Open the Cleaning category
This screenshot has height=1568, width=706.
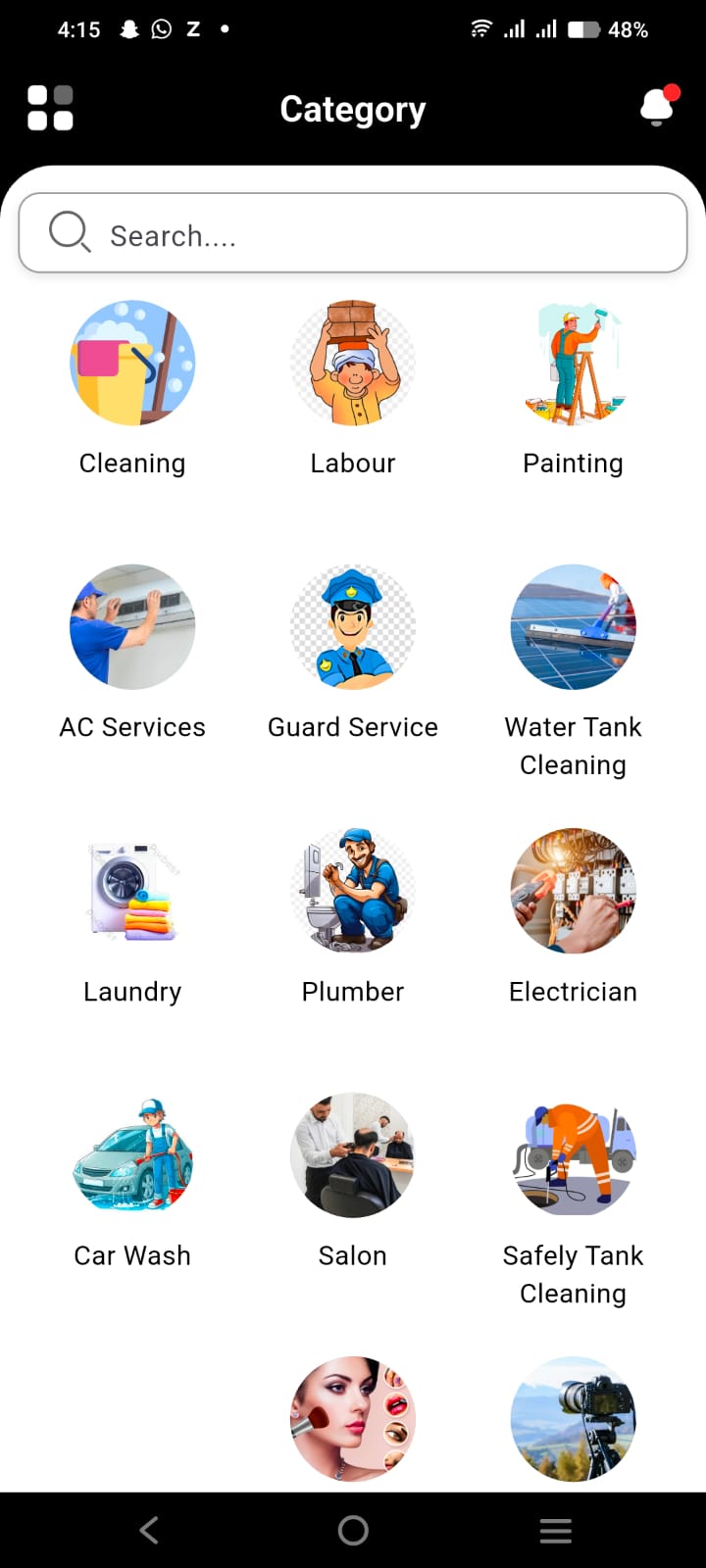pyautogui.click(x=132, y=364)
